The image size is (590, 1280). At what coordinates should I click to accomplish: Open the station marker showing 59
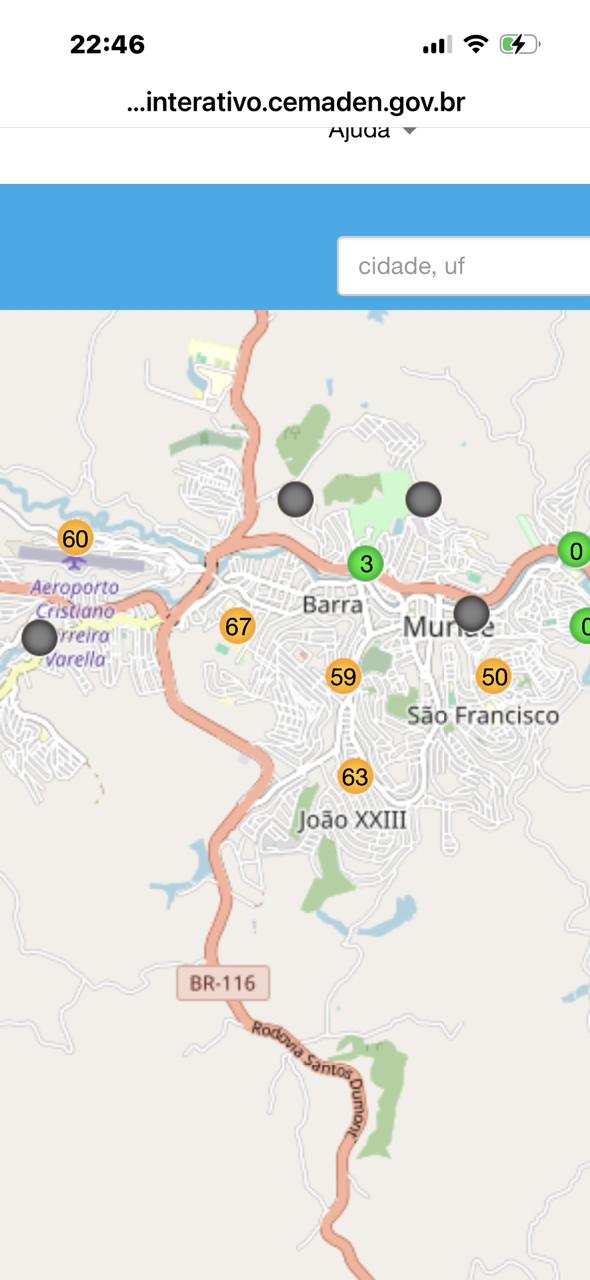343,677
